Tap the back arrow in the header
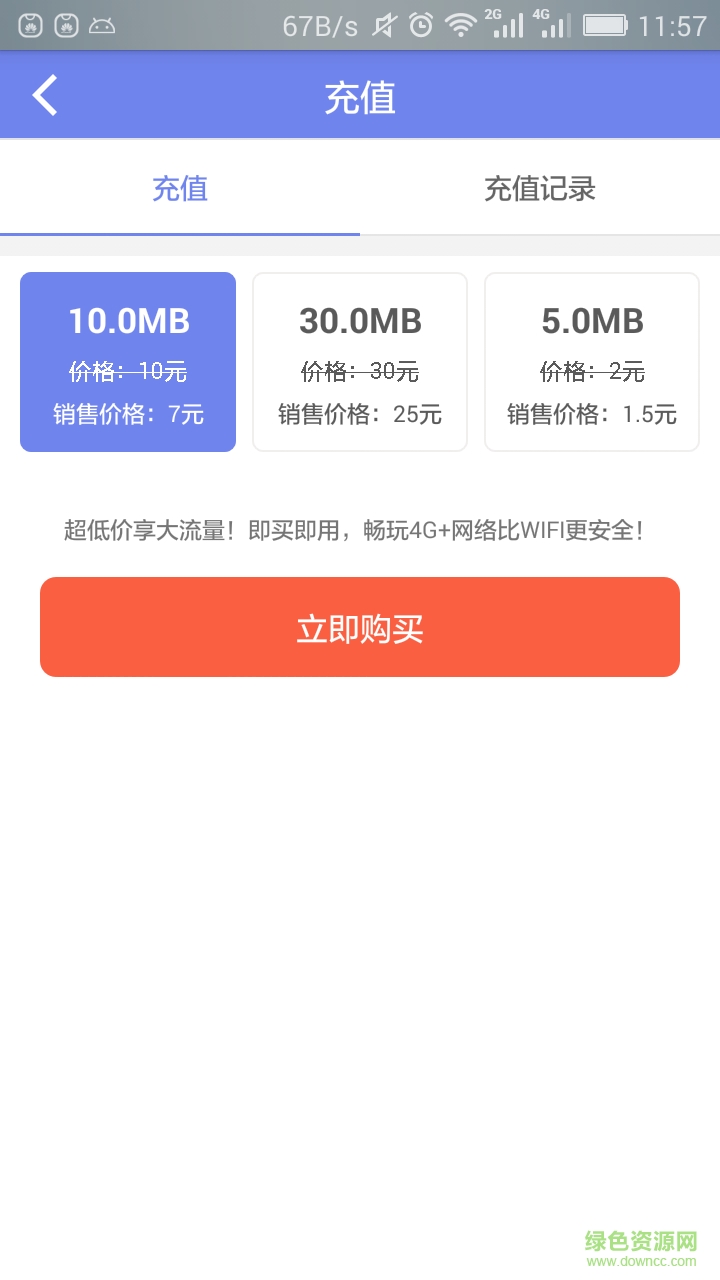This screenshot has width=720, height=1280. click(42, 95)
